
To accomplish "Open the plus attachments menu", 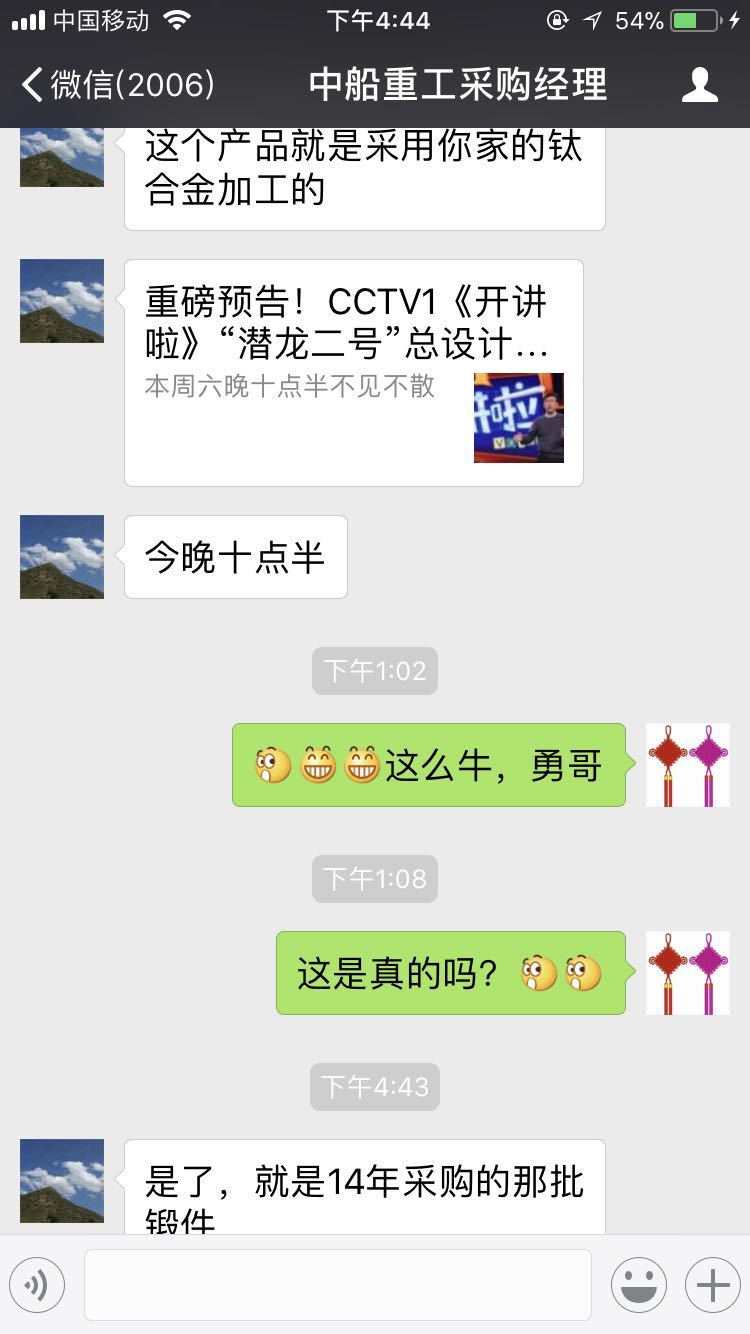I will pyautogui.click(x=712, y=1285).
